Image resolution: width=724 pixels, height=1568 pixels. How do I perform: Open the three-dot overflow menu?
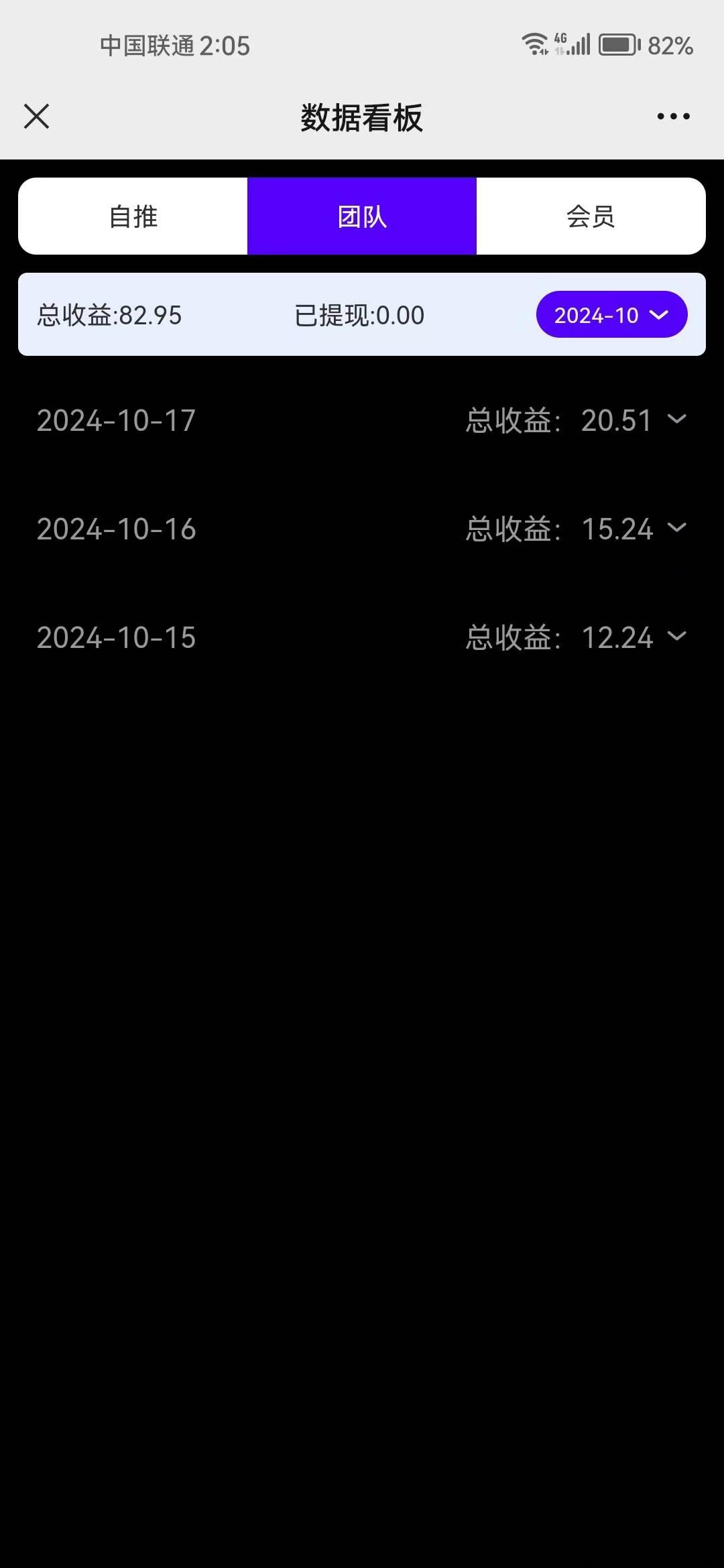pyautogui.click(x=673, y=117)
